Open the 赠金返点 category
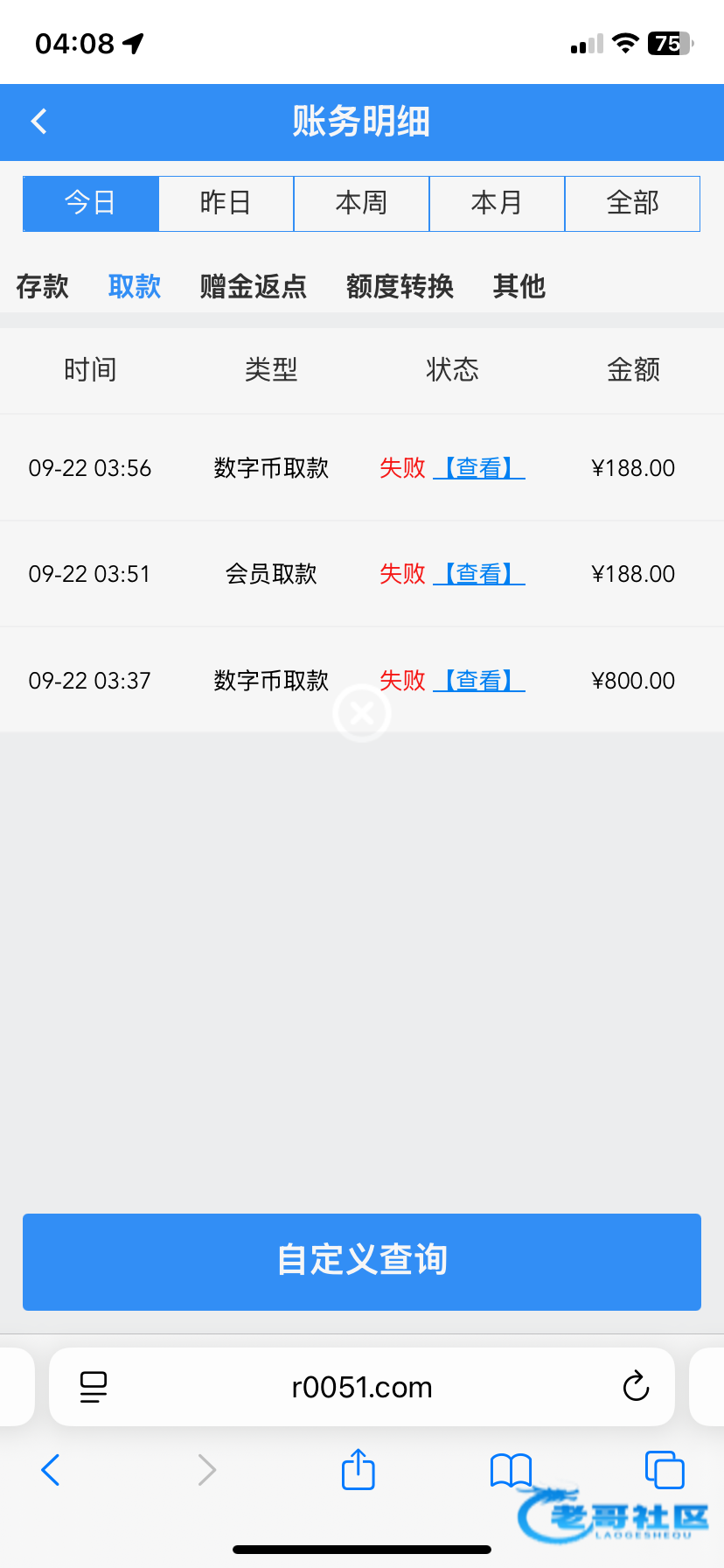This screenshot has width=724, height=1568. pos(254,286)
